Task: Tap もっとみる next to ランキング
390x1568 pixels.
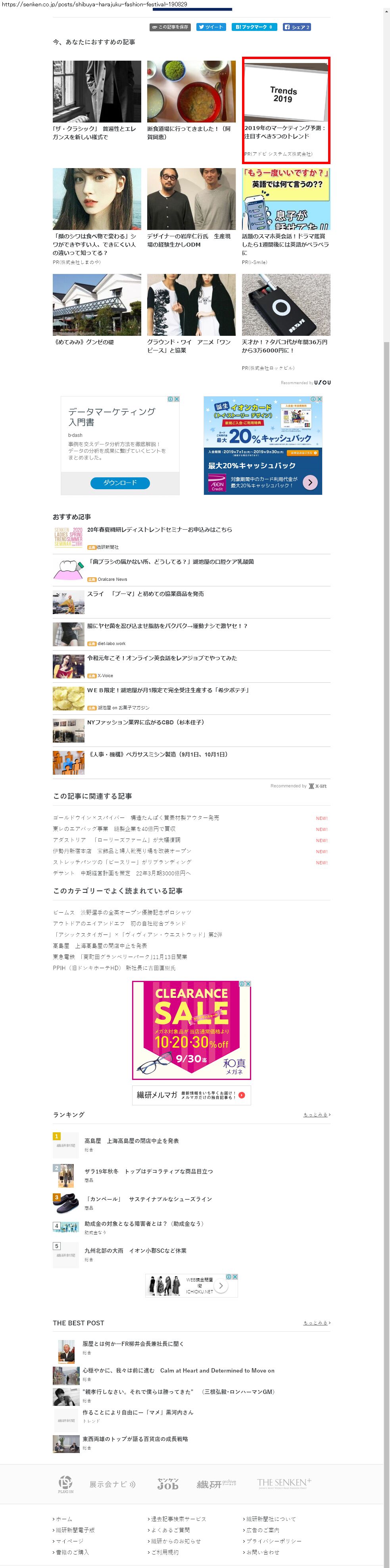Action: pos(317,1114)
